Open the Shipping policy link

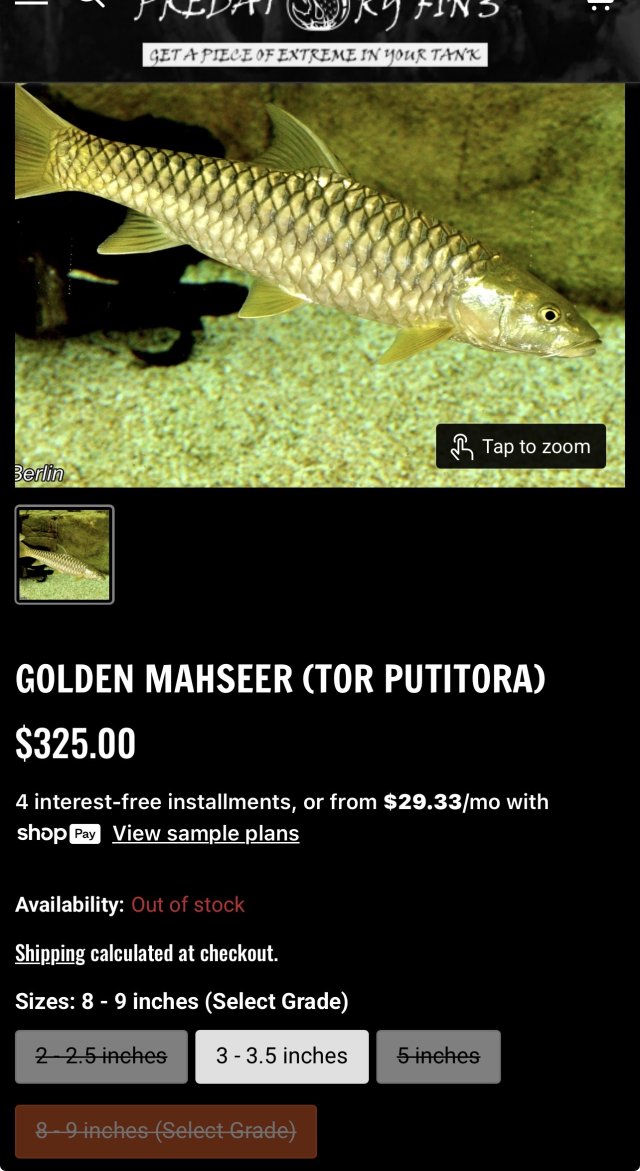pos(50,953)
